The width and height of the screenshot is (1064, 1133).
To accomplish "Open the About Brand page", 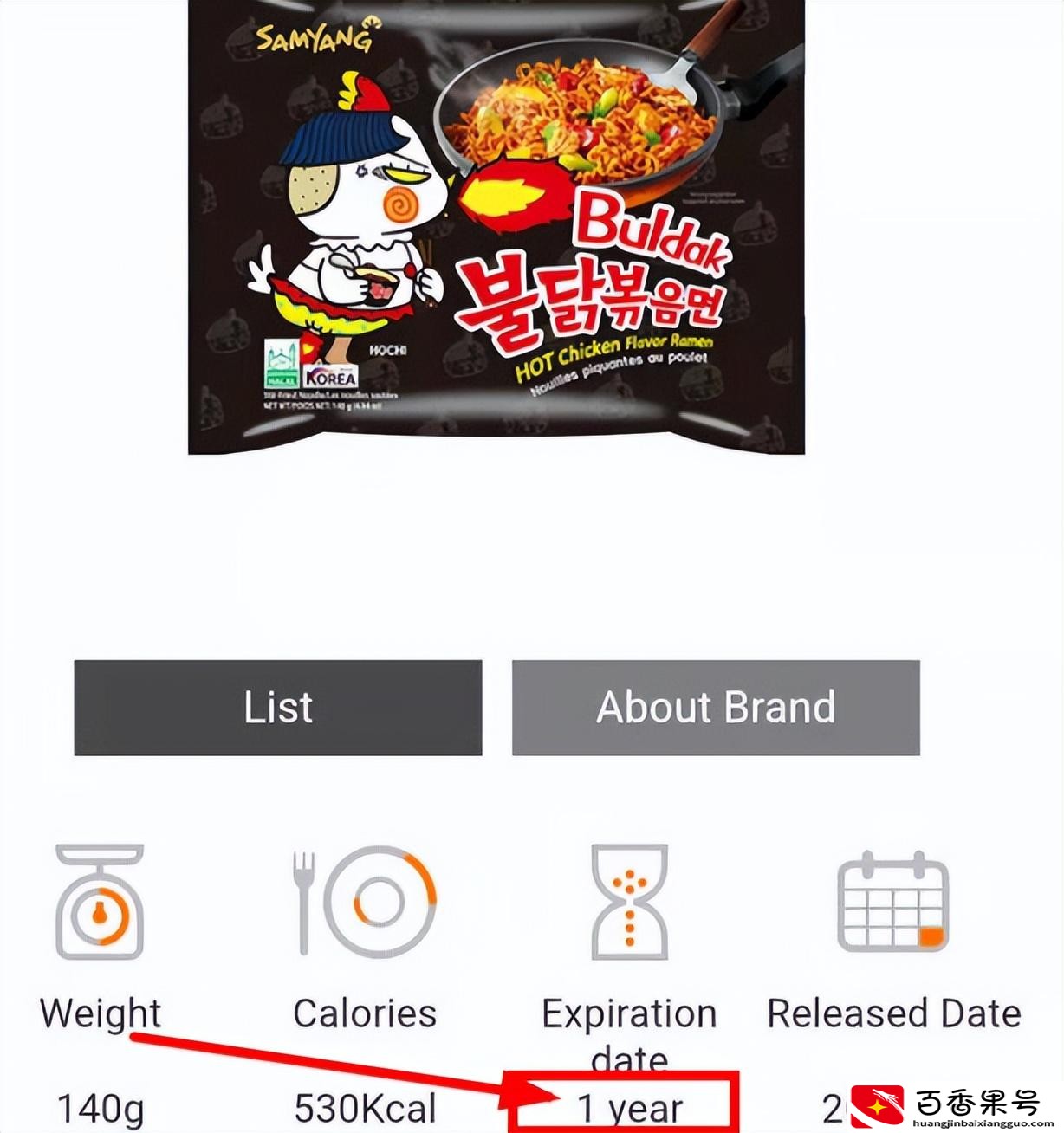I will coord(716,708).
